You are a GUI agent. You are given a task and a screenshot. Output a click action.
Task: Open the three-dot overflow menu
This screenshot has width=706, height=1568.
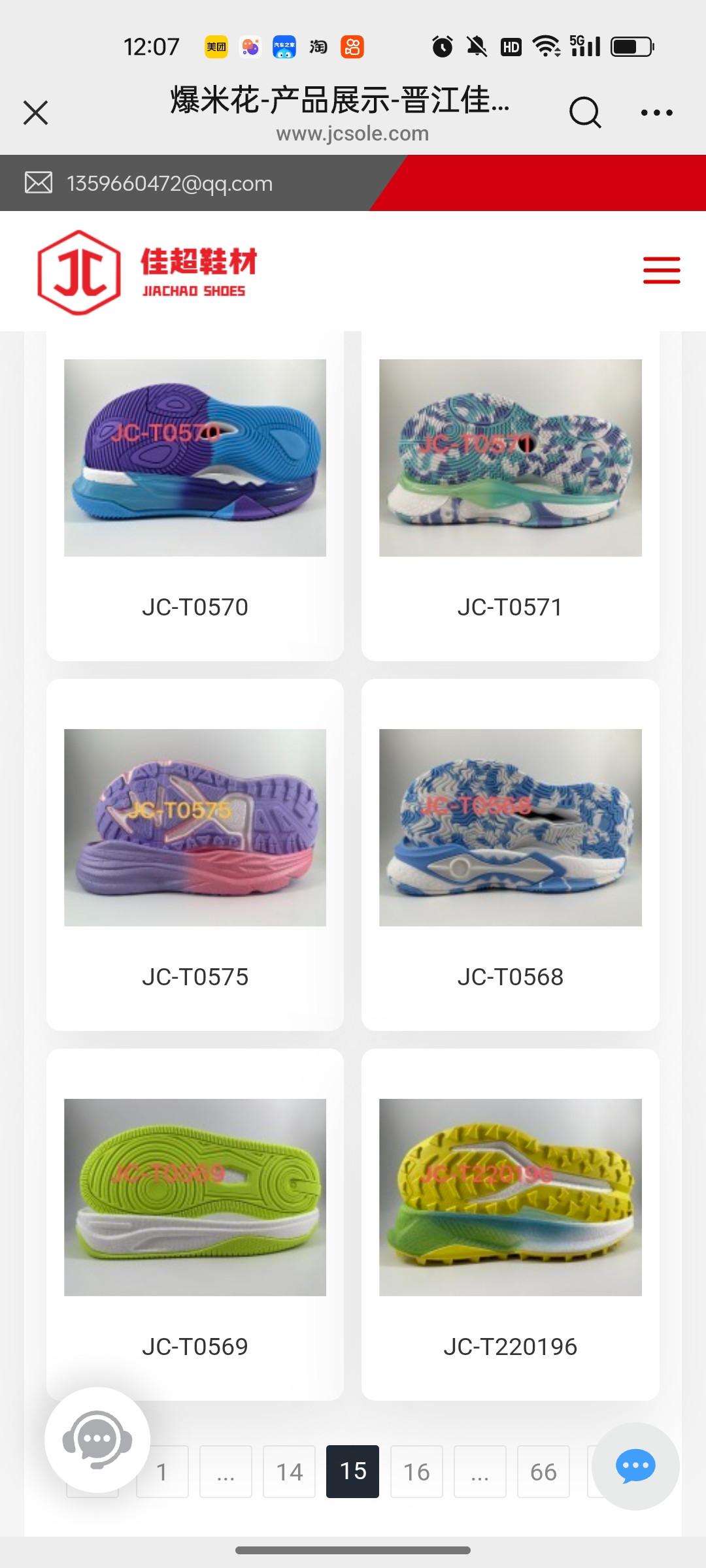click(x=656, y=112)
